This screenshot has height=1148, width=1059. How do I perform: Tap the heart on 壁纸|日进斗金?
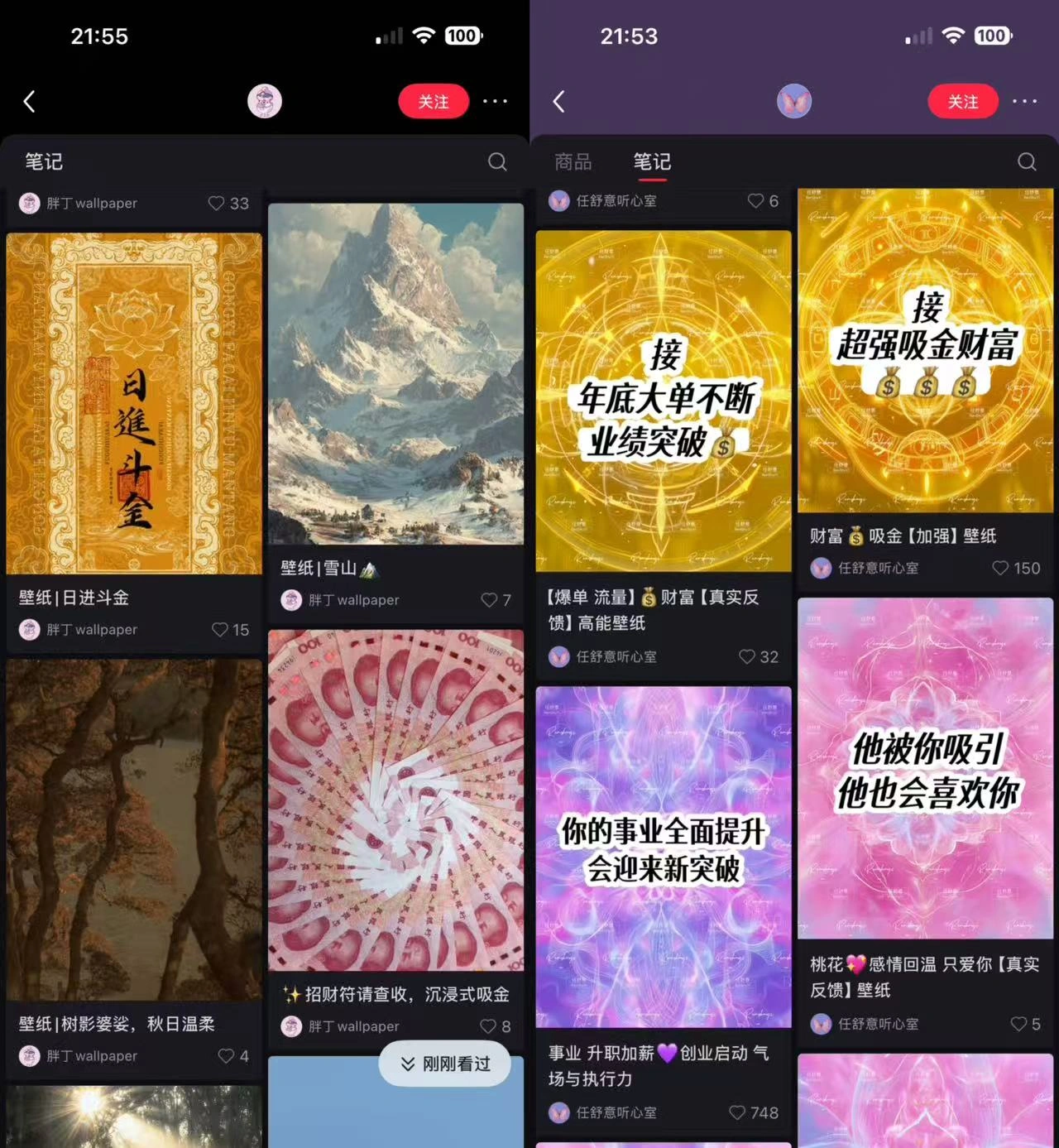tap(219, 629)
